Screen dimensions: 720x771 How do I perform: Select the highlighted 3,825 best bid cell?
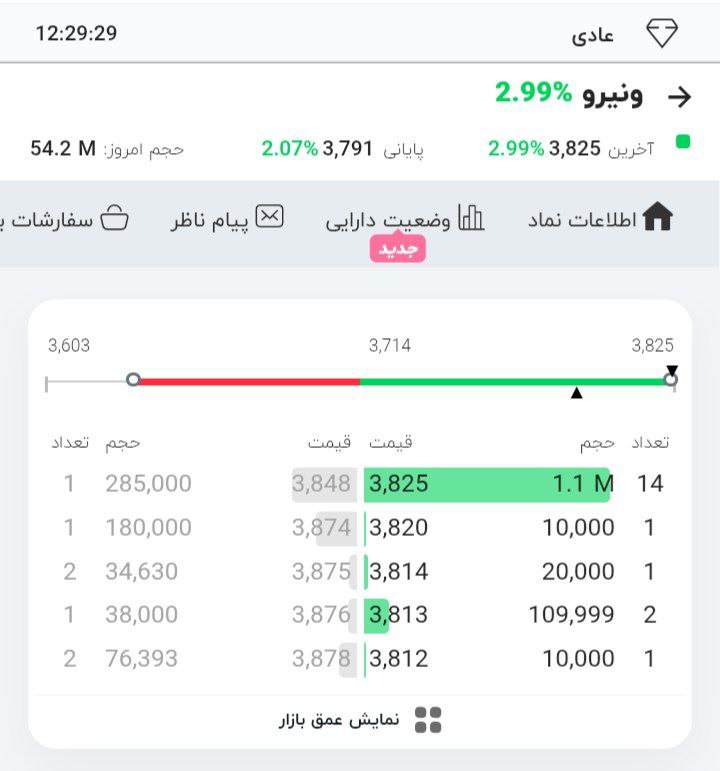[x=398, y=483]
